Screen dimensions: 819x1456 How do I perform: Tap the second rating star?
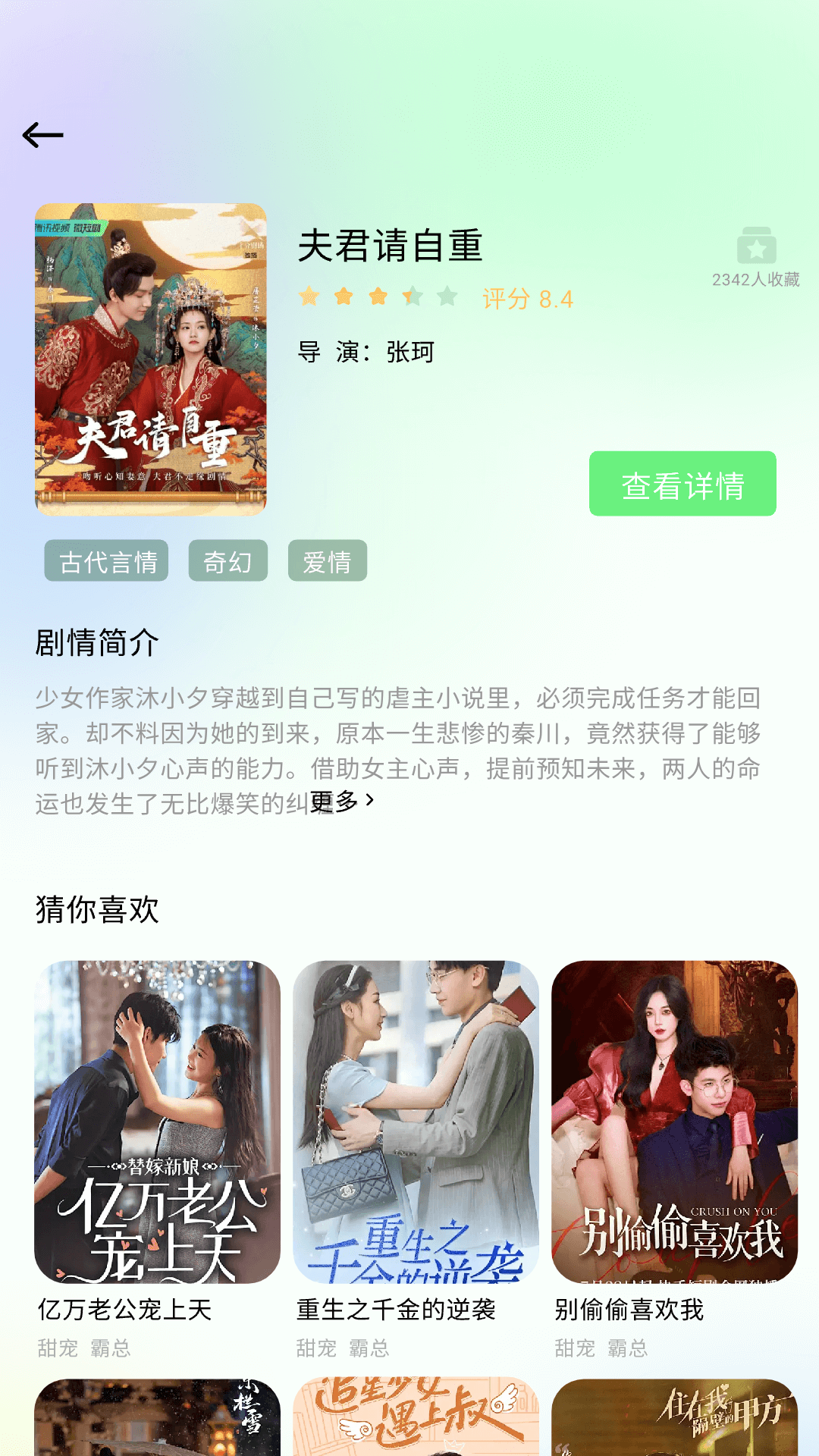click(x=346, y=298)
